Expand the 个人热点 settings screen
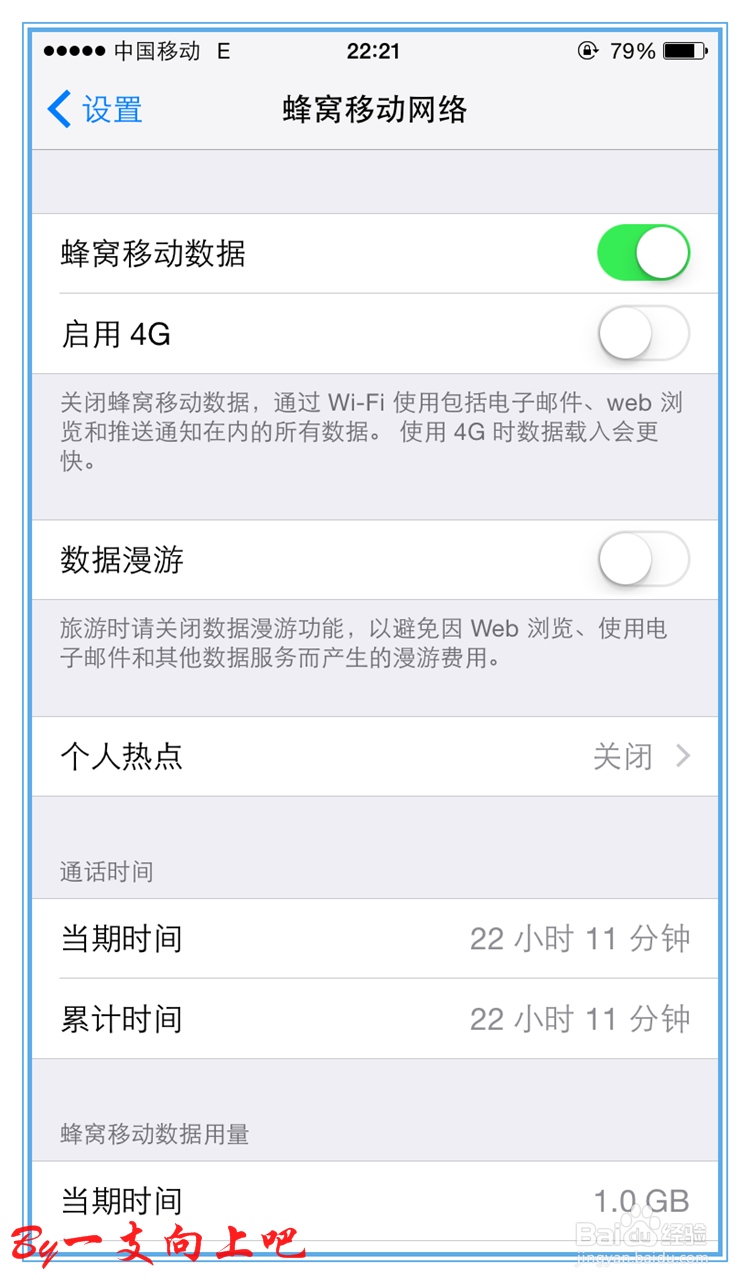750x1284 pixels. click(x=375, y=757)
